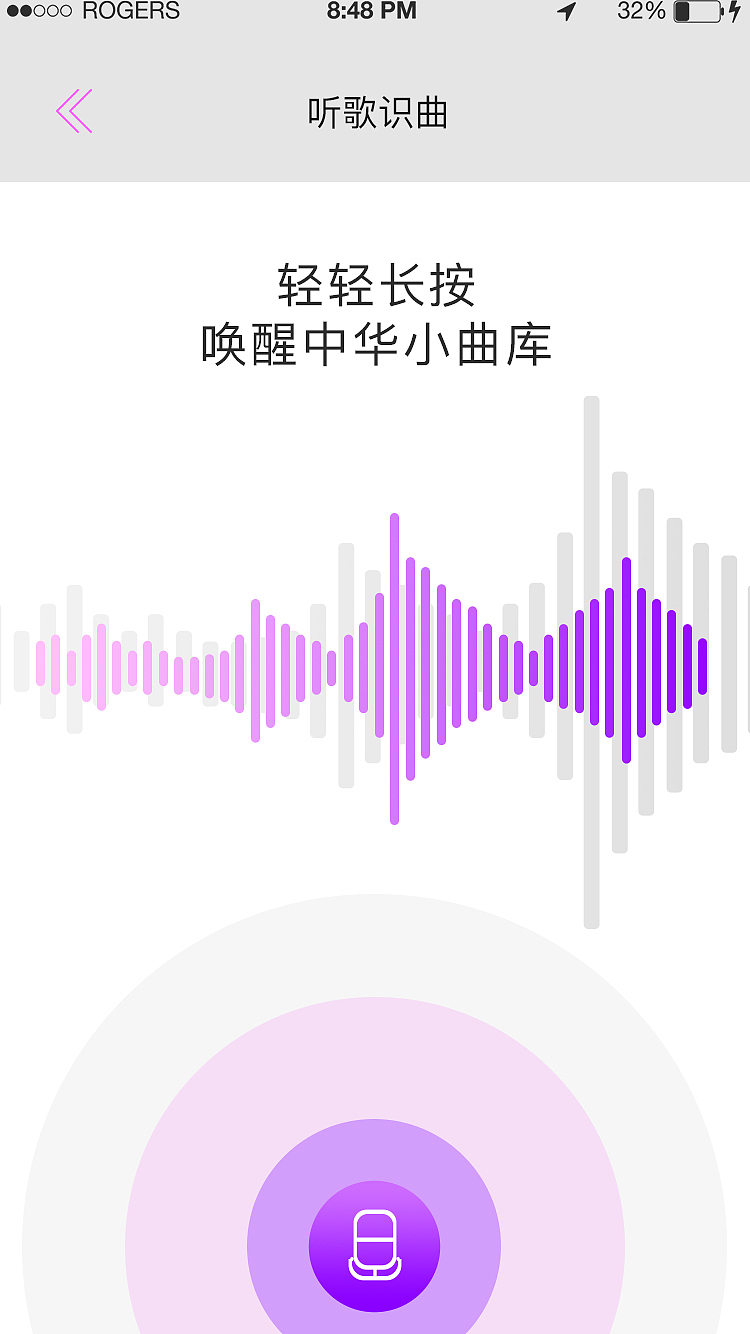Tap the 8:48 PM clock in status bar

click(372, 13)
